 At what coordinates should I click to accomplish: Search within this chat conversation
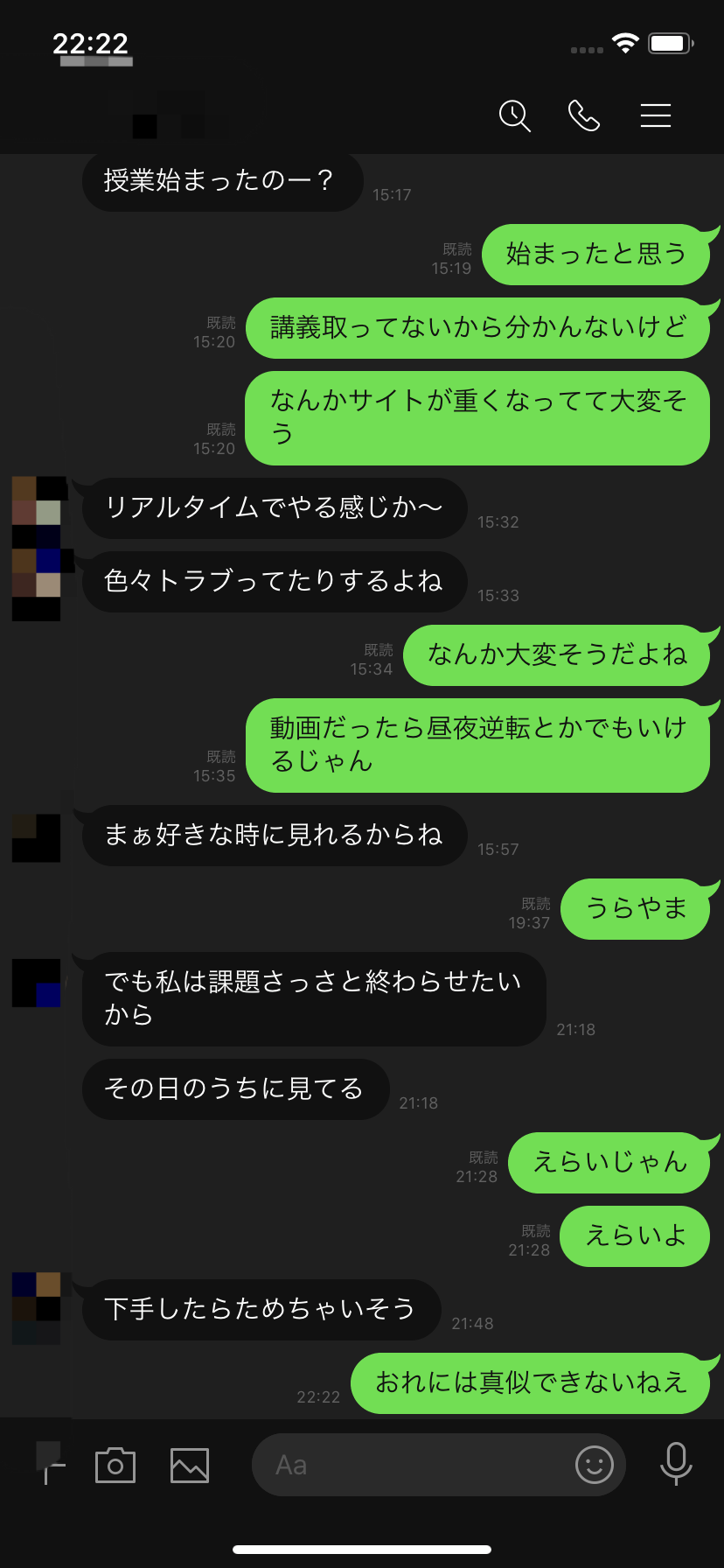[x=515, y=115]
